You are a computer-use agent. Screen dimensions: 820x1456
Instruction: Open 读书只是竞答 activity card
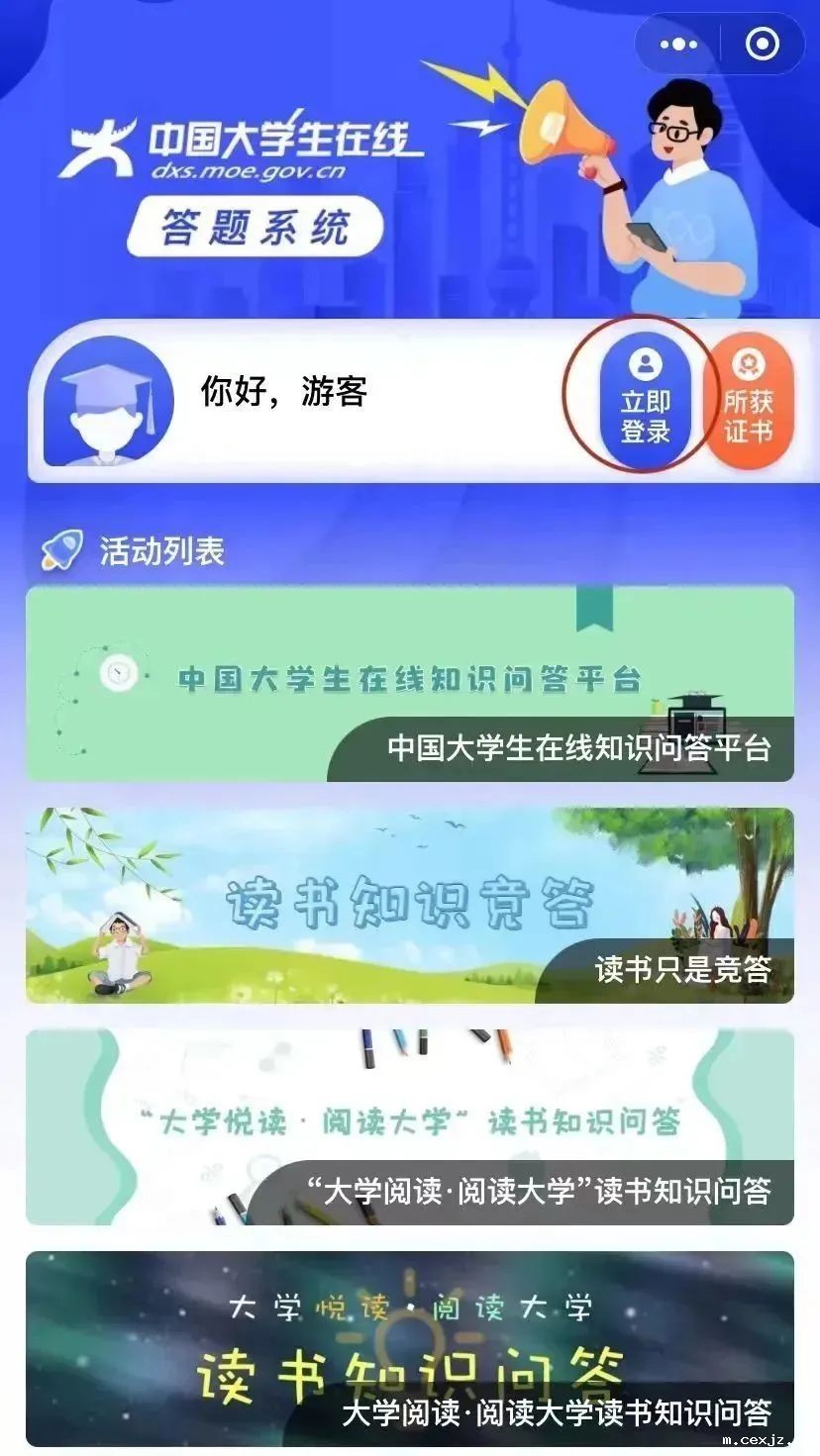click(x=409, y=905)
